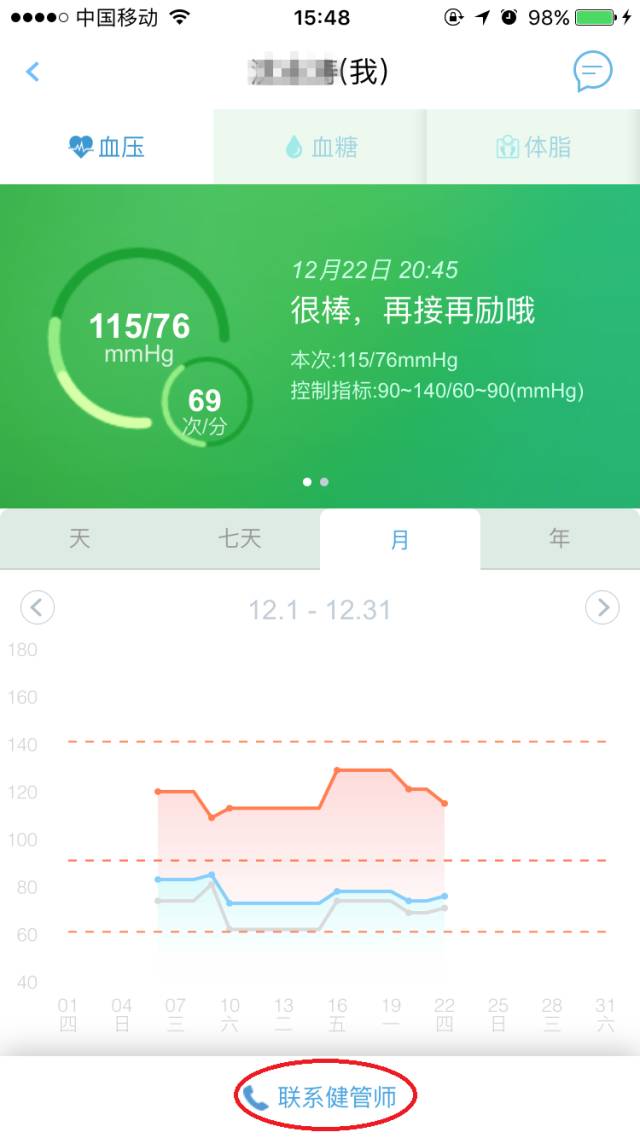Select the 月 chart view

(400, 539)
